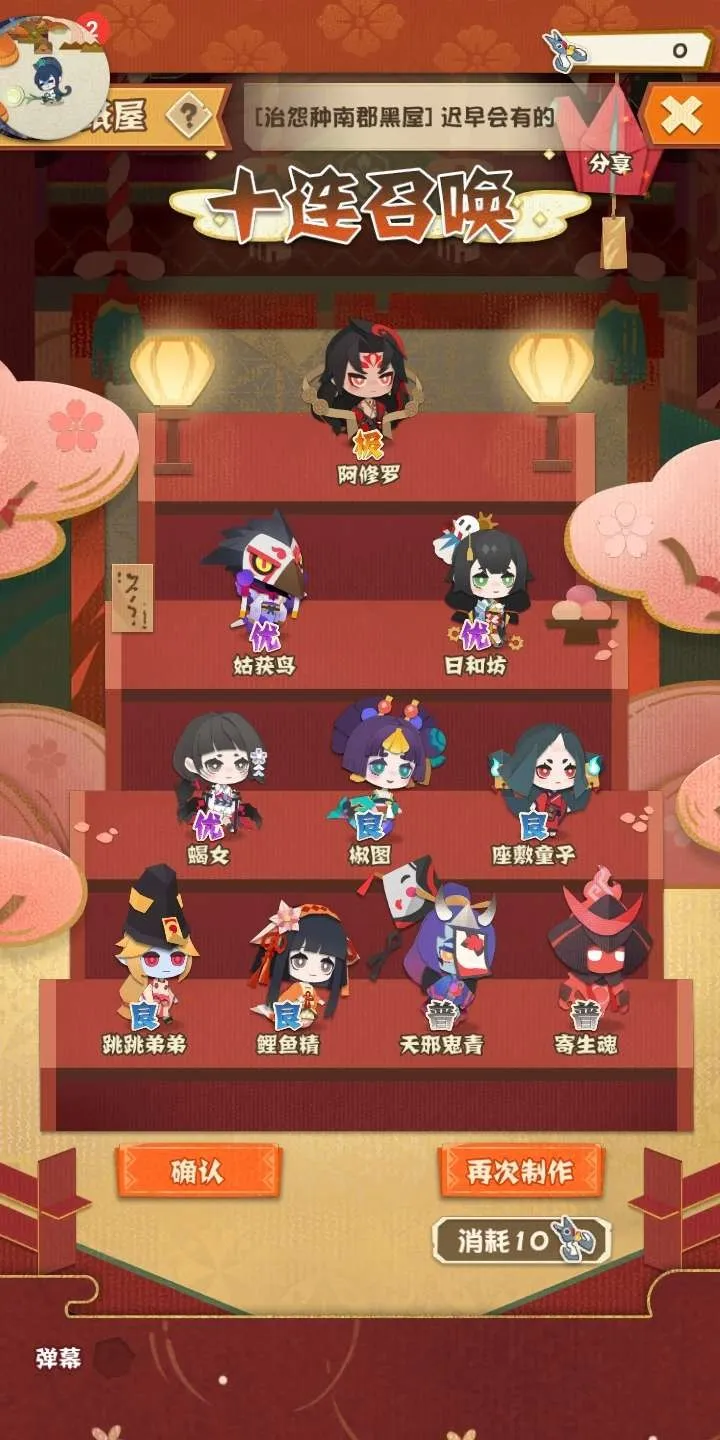
Task: Tap 再次制作 to summon again
Action: 520,1171
